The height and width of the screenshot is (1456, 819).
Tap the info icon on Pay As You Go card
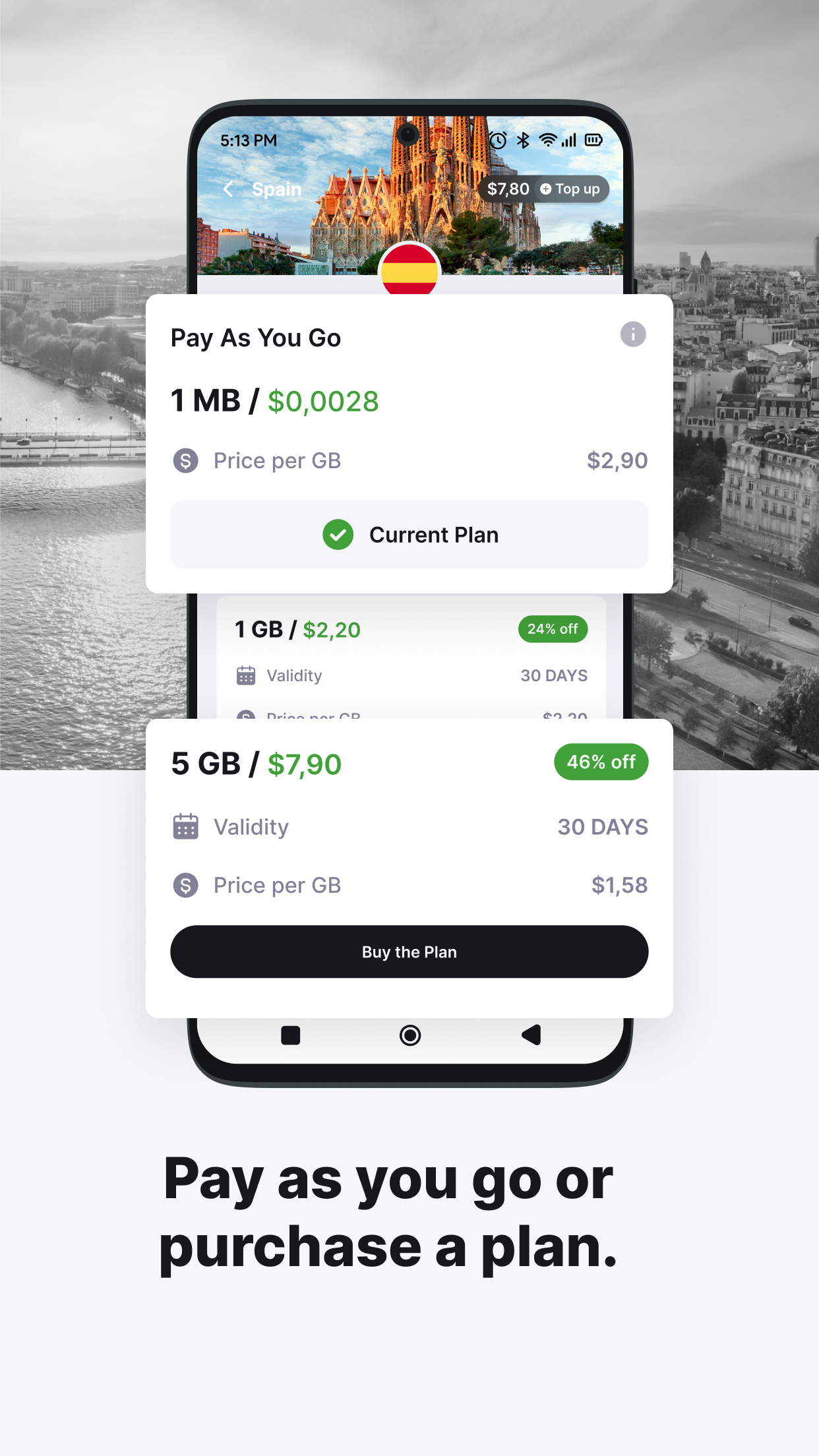tap(632, 334)
